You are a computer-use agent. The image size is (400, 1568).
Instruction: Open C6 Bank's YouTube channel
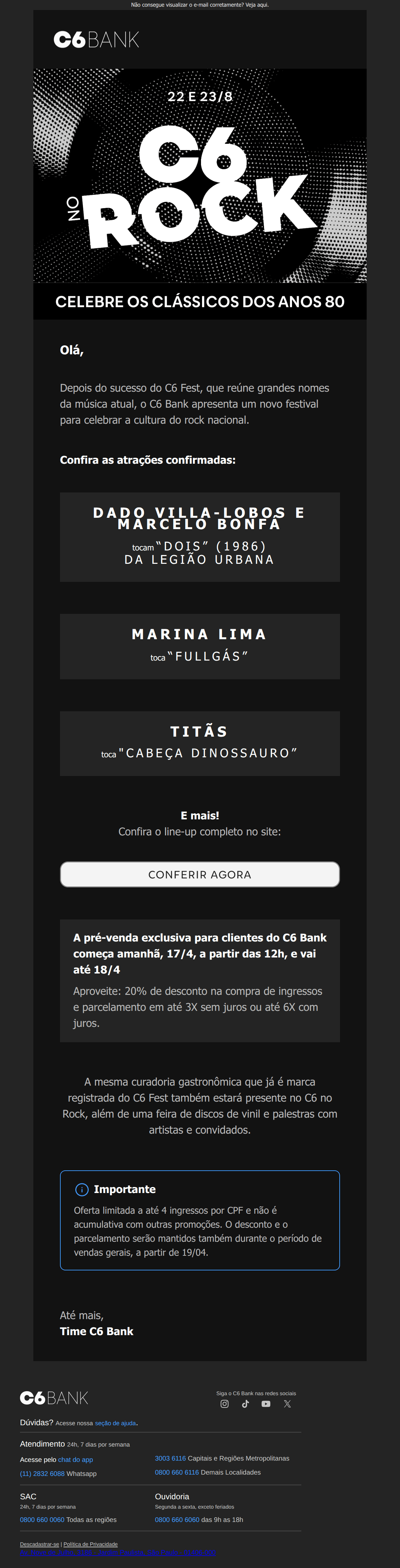(x=266, y=1404)
